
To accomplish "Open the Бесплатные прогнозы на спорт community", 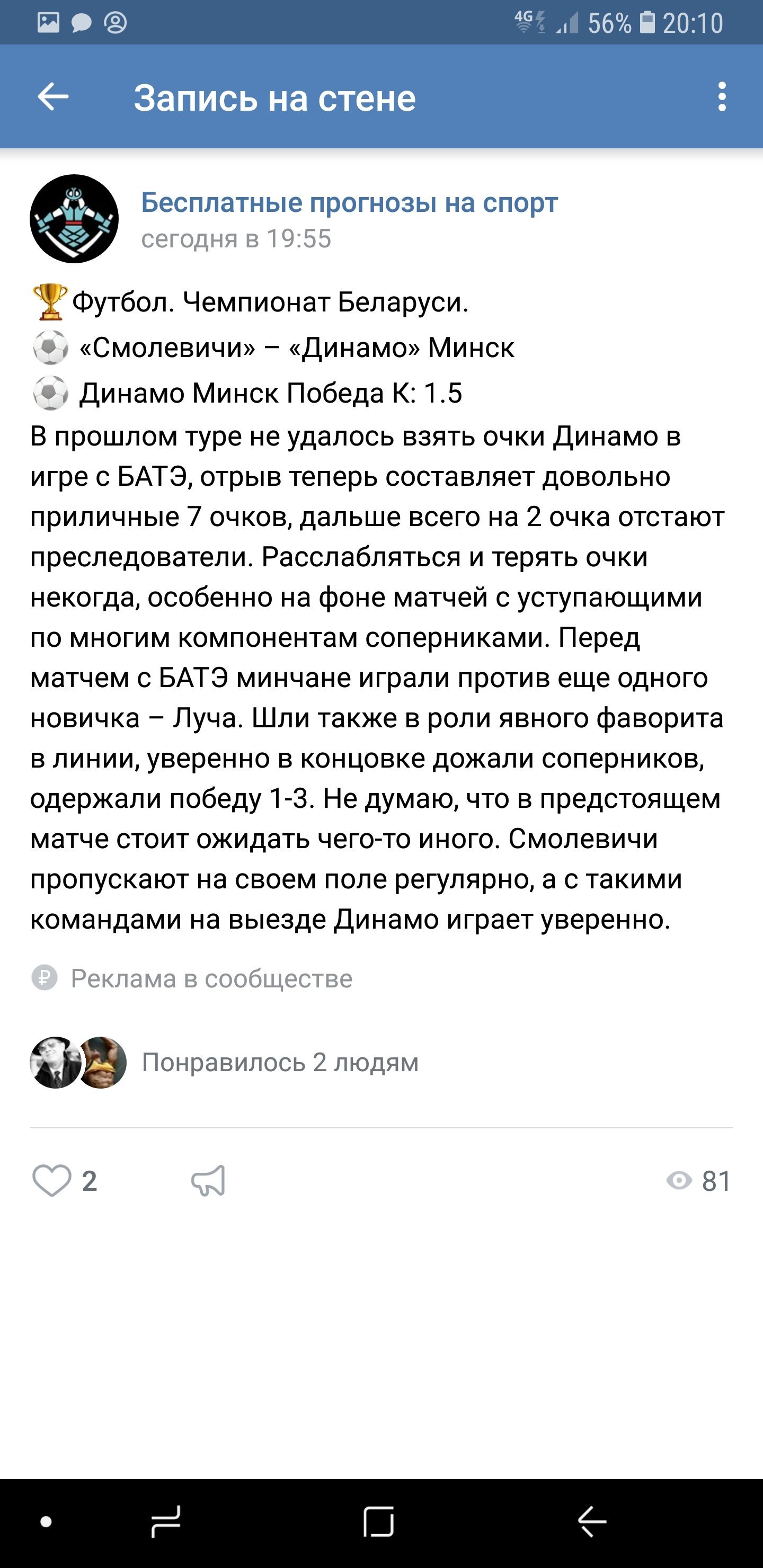I will pos(349,203).
